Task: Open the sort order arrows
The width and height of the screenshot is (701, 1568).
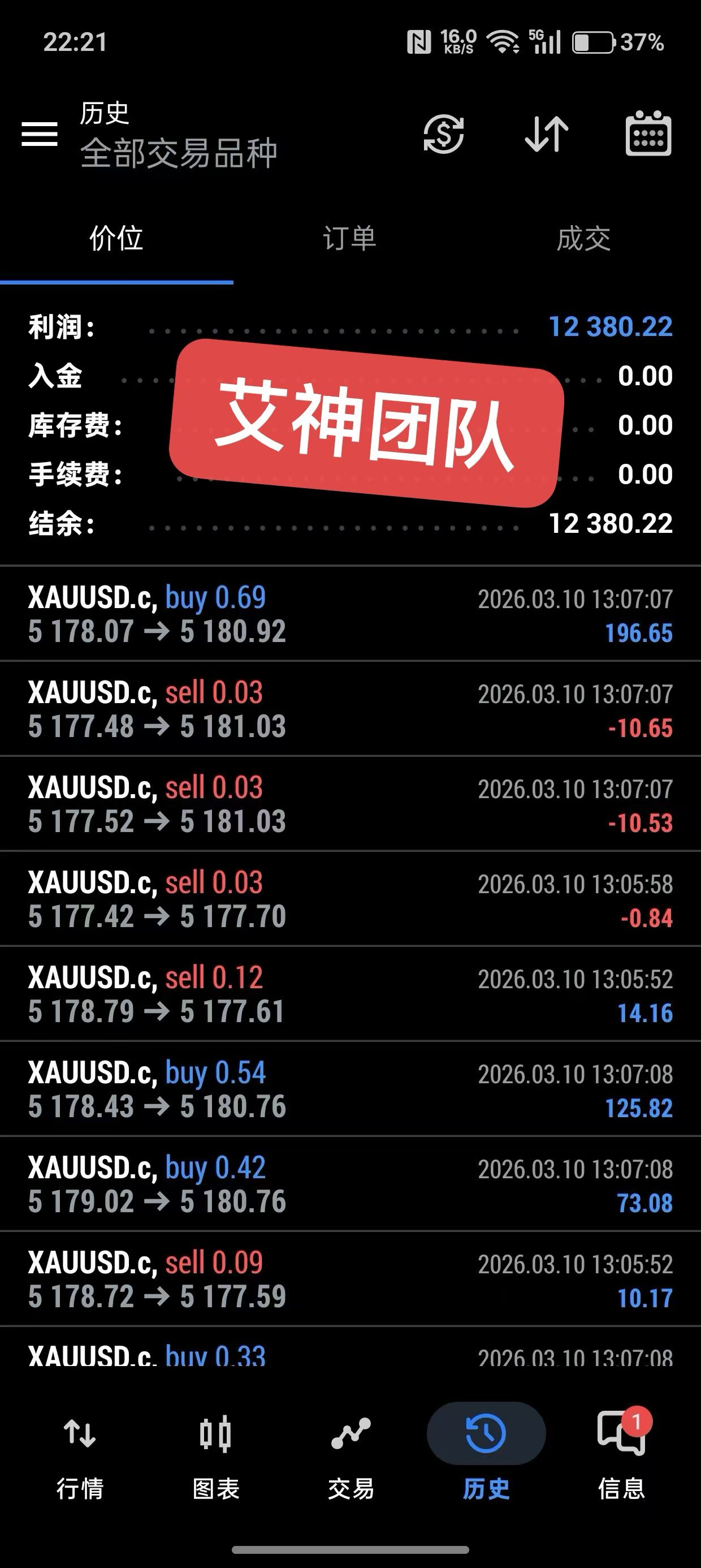Action: [547, 133]
